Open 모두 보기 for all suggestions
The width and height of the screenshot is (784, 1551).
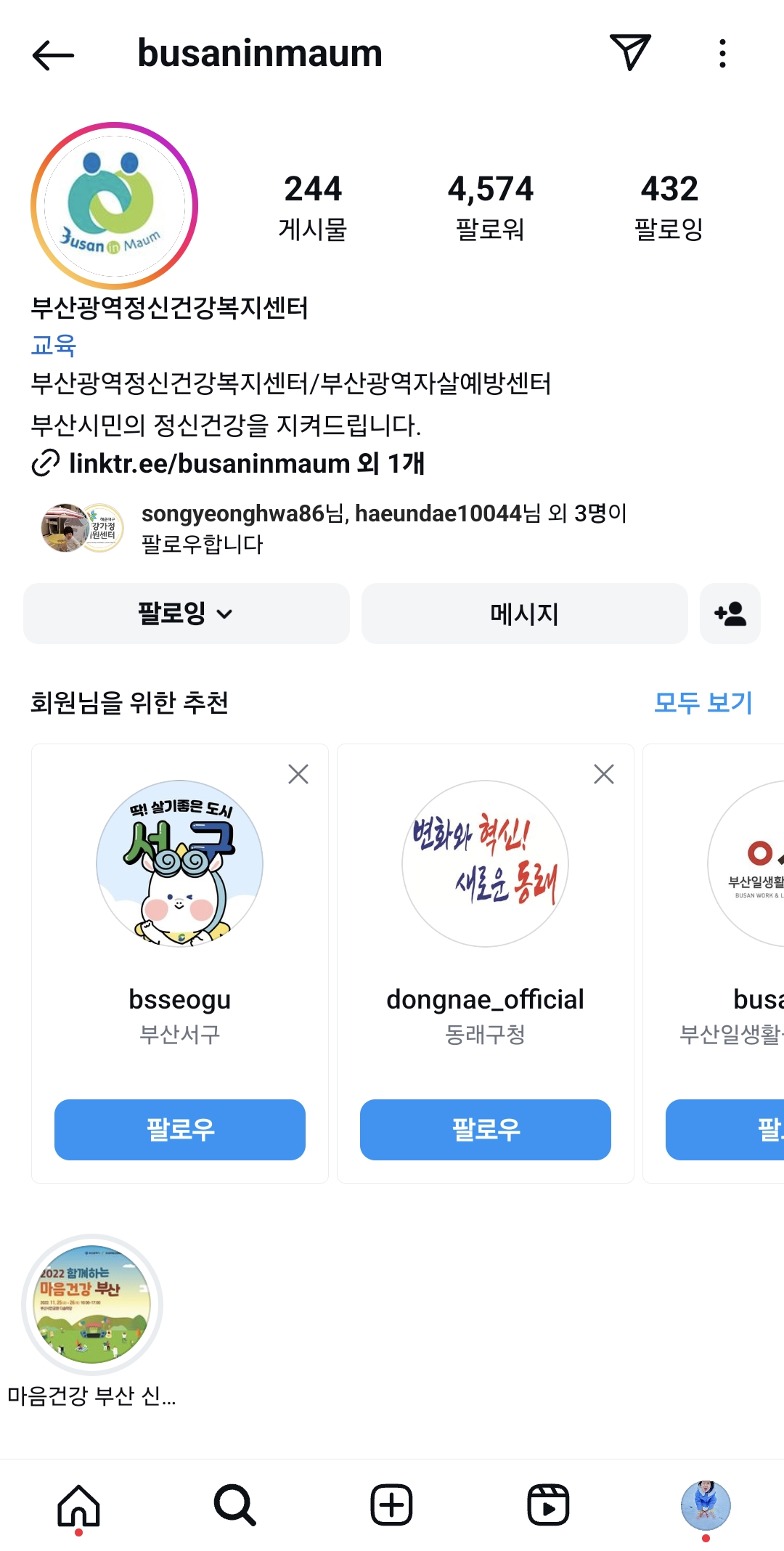click(x=702, y=702)
